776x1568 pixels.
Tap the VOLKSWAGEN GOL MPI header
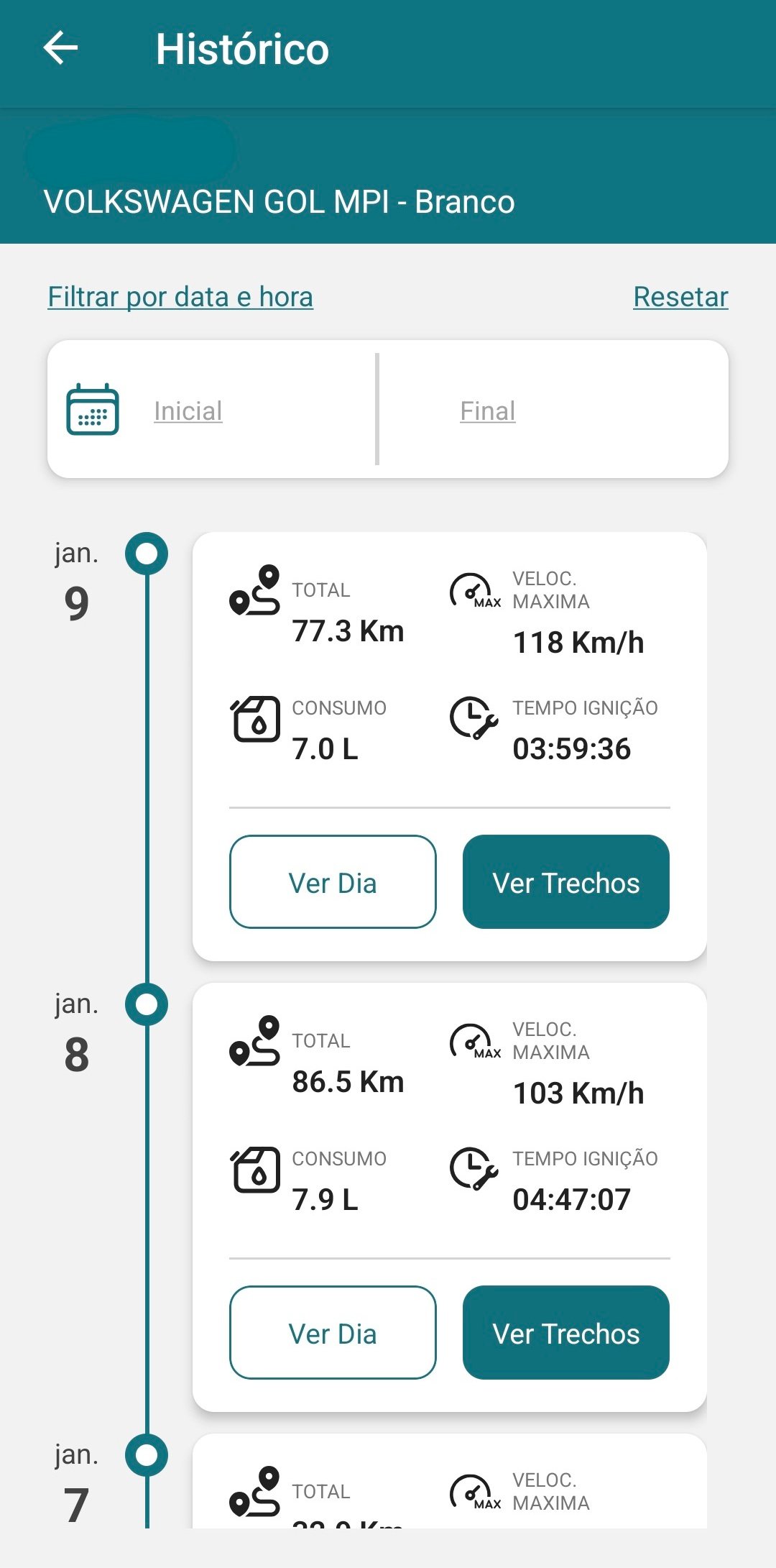click(281, 202)
